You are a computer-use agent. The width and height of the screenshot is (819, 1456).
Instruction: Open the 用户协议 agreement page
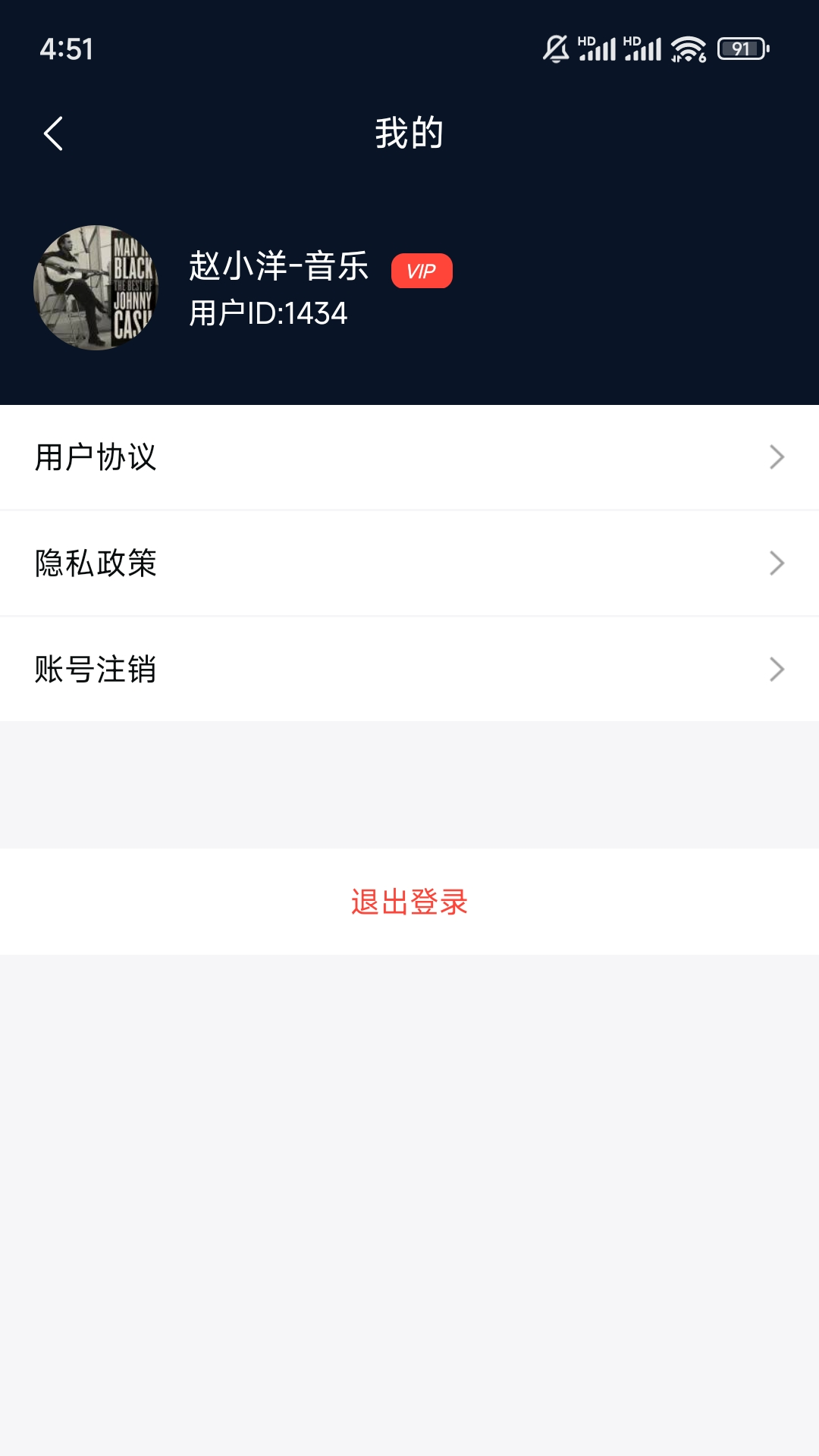coord(95,457)
